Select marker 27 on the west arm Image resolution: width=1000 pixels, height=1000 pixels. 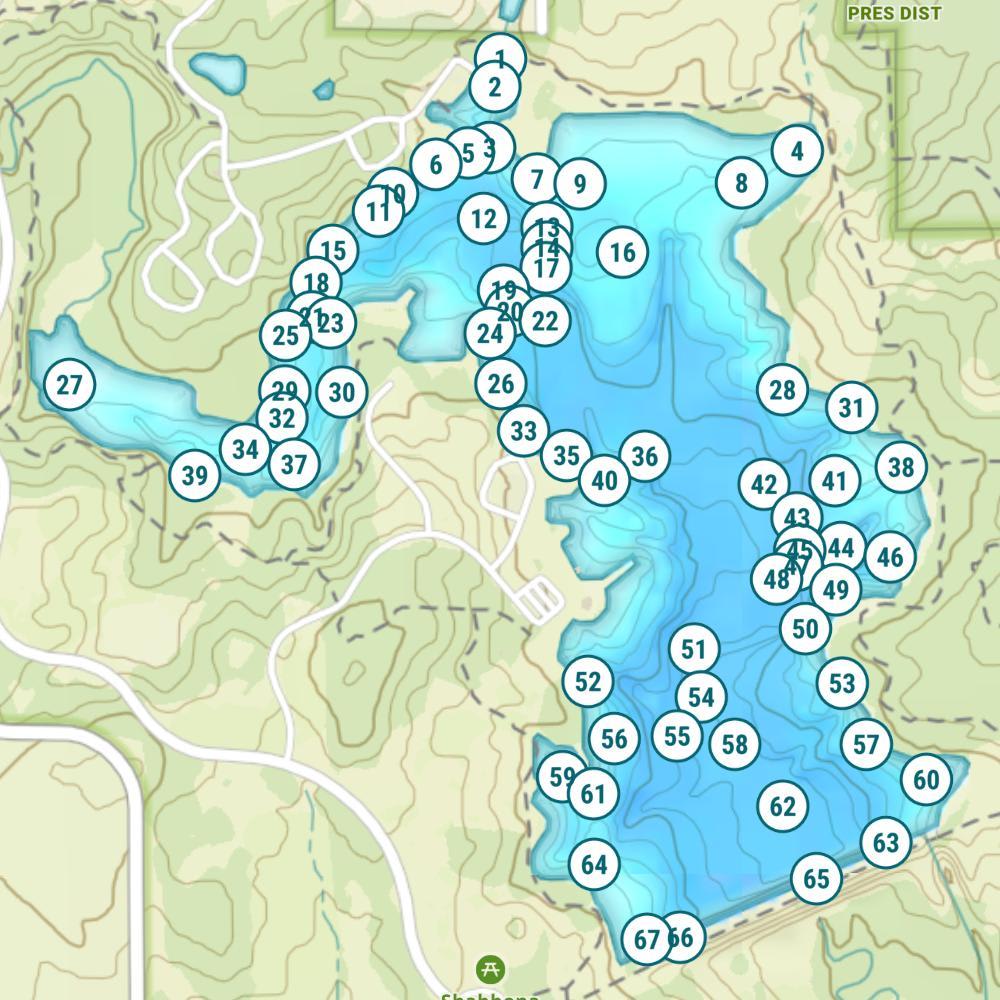pyautogui.click(x=69, y=385)
